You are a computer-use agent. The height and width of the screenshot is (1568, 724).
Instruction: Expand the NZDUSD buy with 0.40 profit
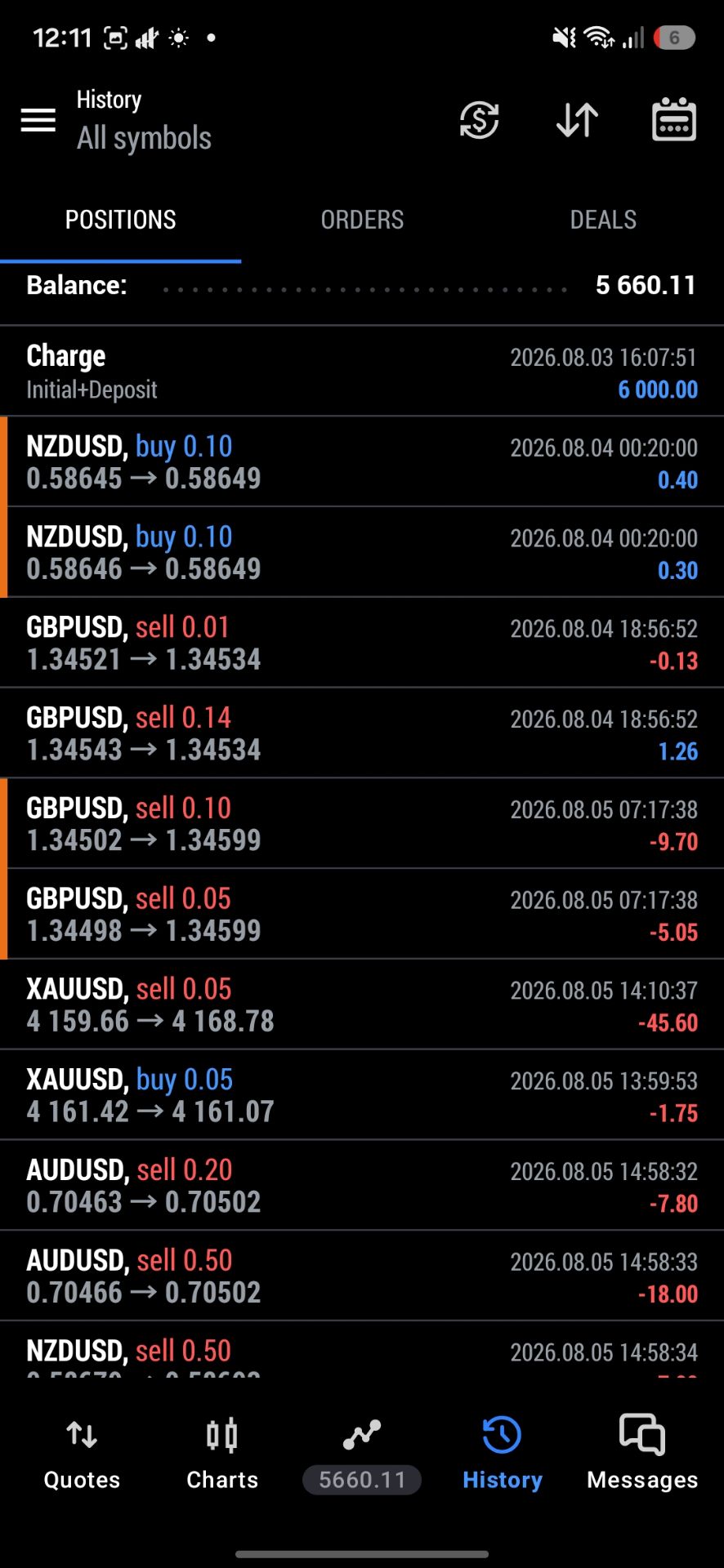click(362, 462)
